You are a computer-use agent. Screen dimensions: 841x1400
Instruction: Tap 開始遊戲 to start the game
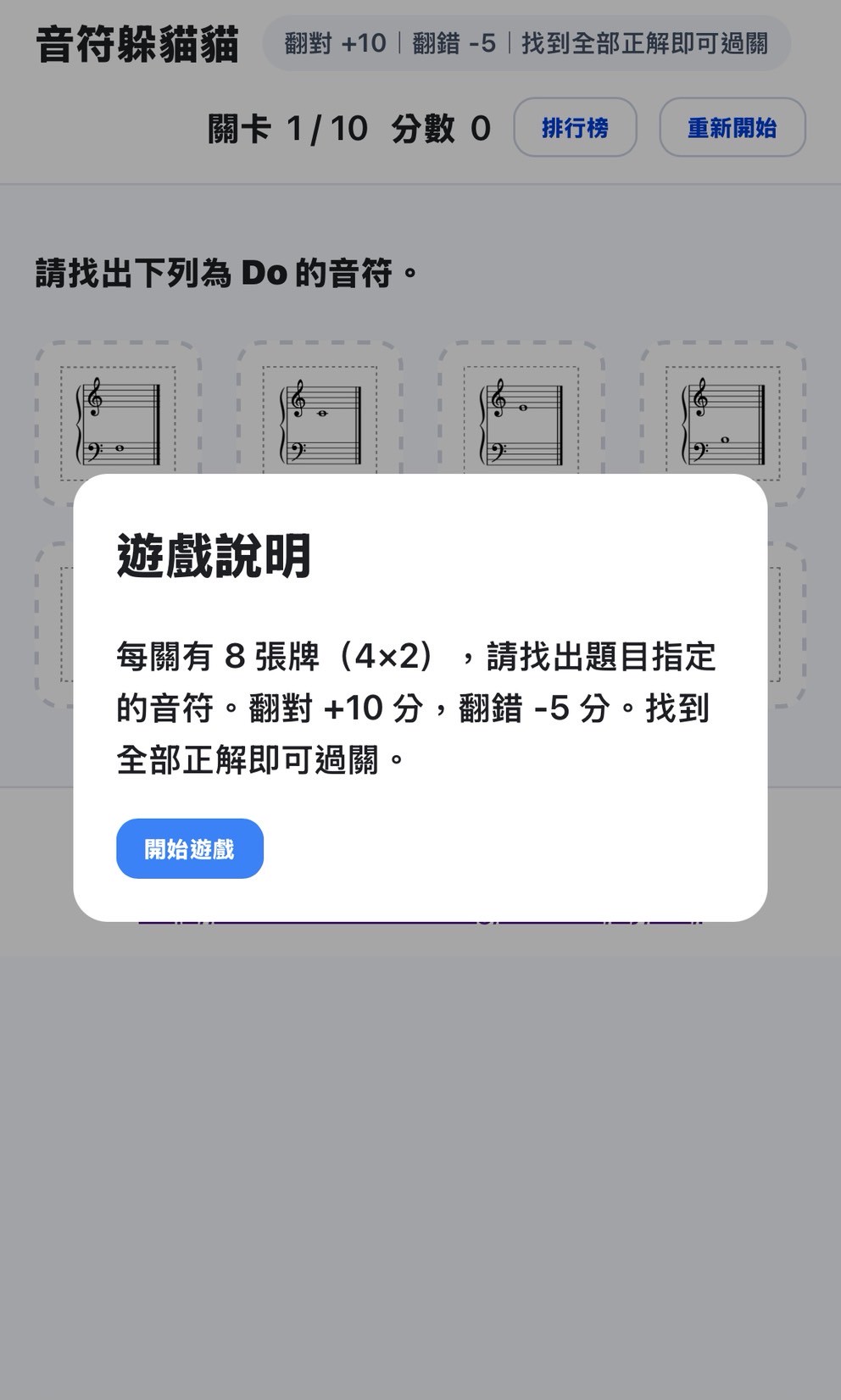pyautogui.click(x=189, y=848)
